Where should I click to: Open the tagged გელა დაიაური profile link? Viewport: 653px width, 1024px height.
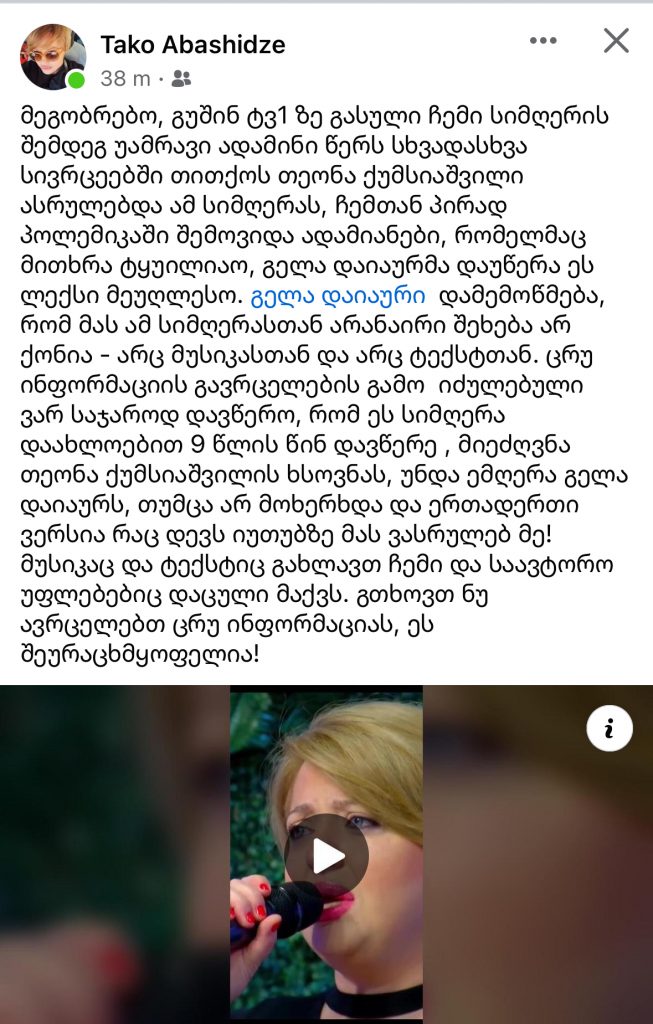340,296
